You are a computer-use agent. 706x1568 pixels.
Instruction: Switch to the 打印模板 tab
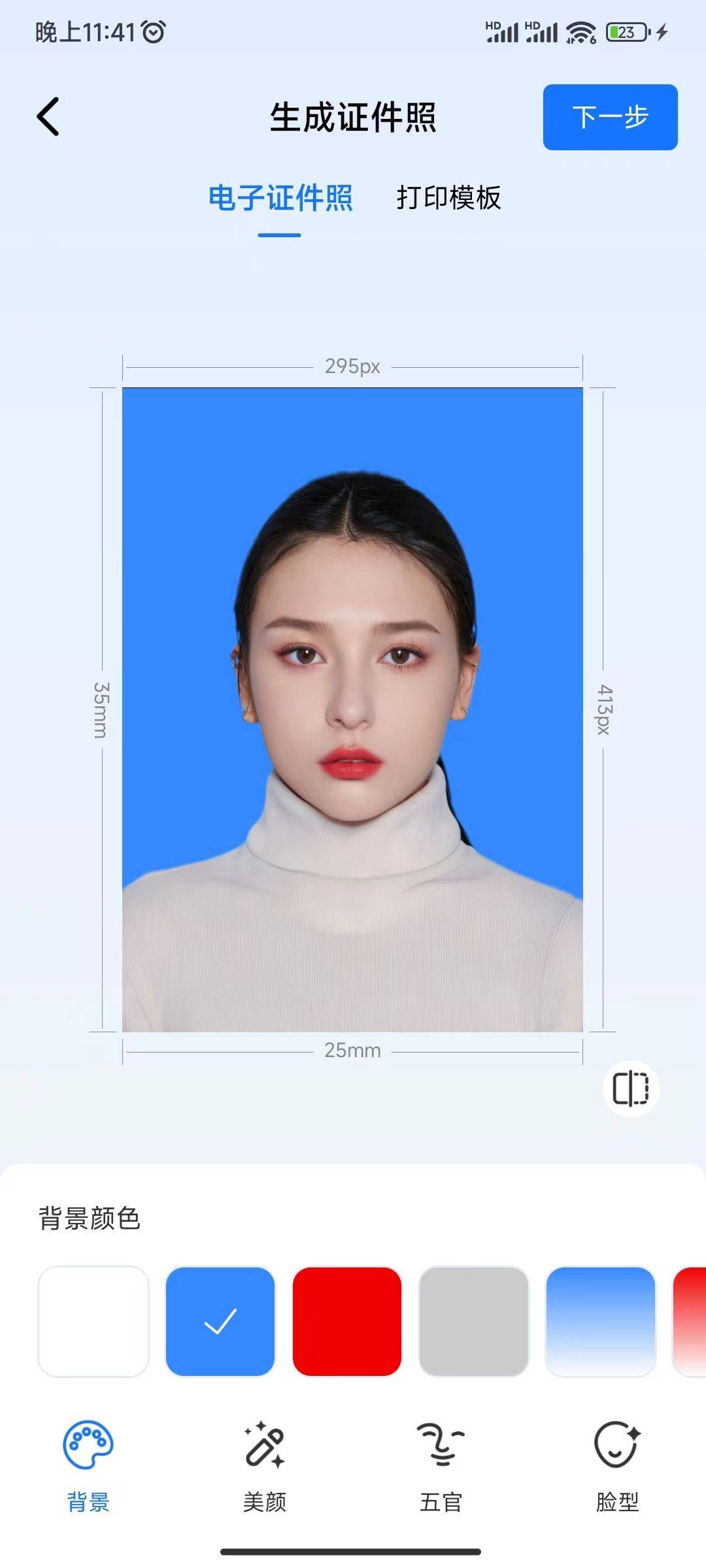(448, 198)
